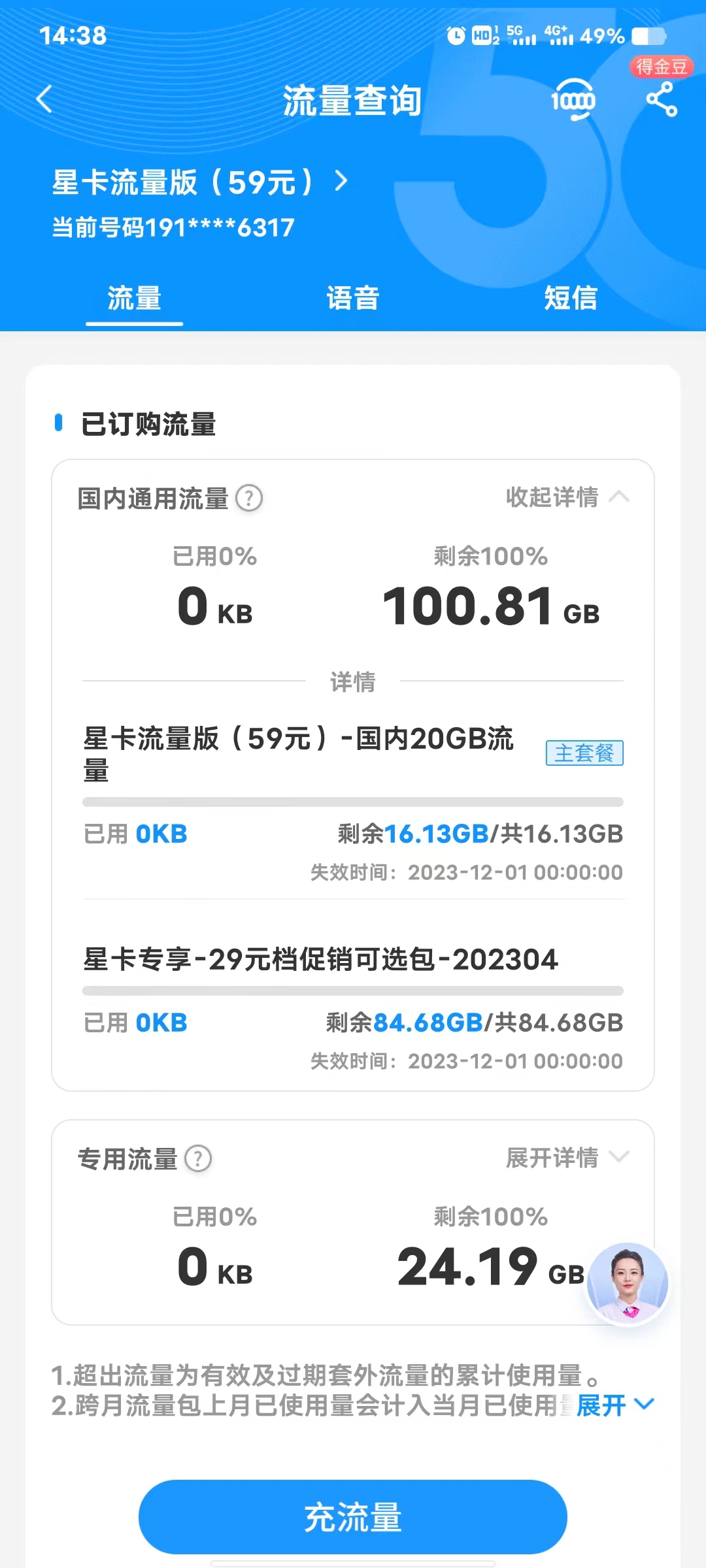Open the help icon beside 国内通用流量
This screenshot has height=1568, width=706.
[248, 498]
